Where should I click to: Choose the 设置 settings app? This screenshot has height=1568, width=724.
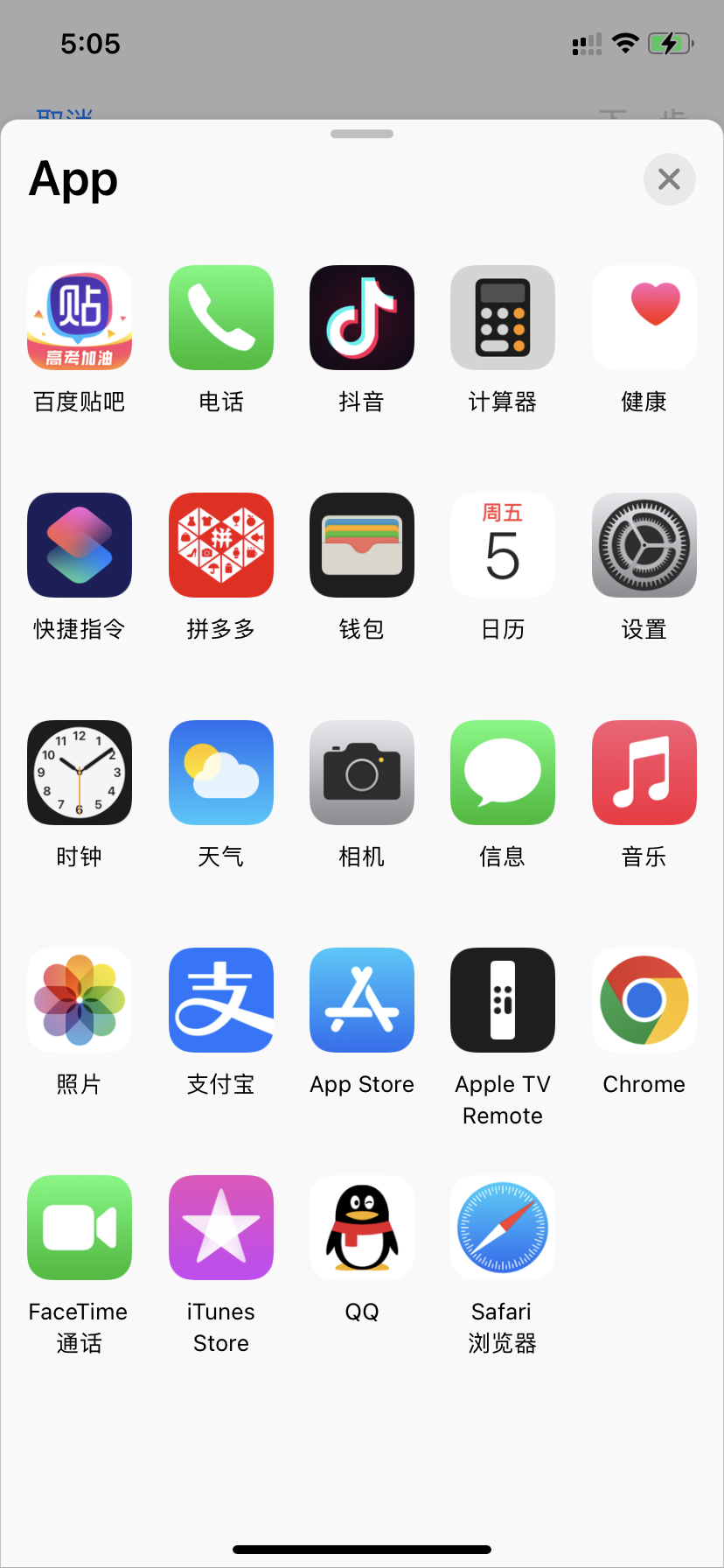click(x=644, y=545)
